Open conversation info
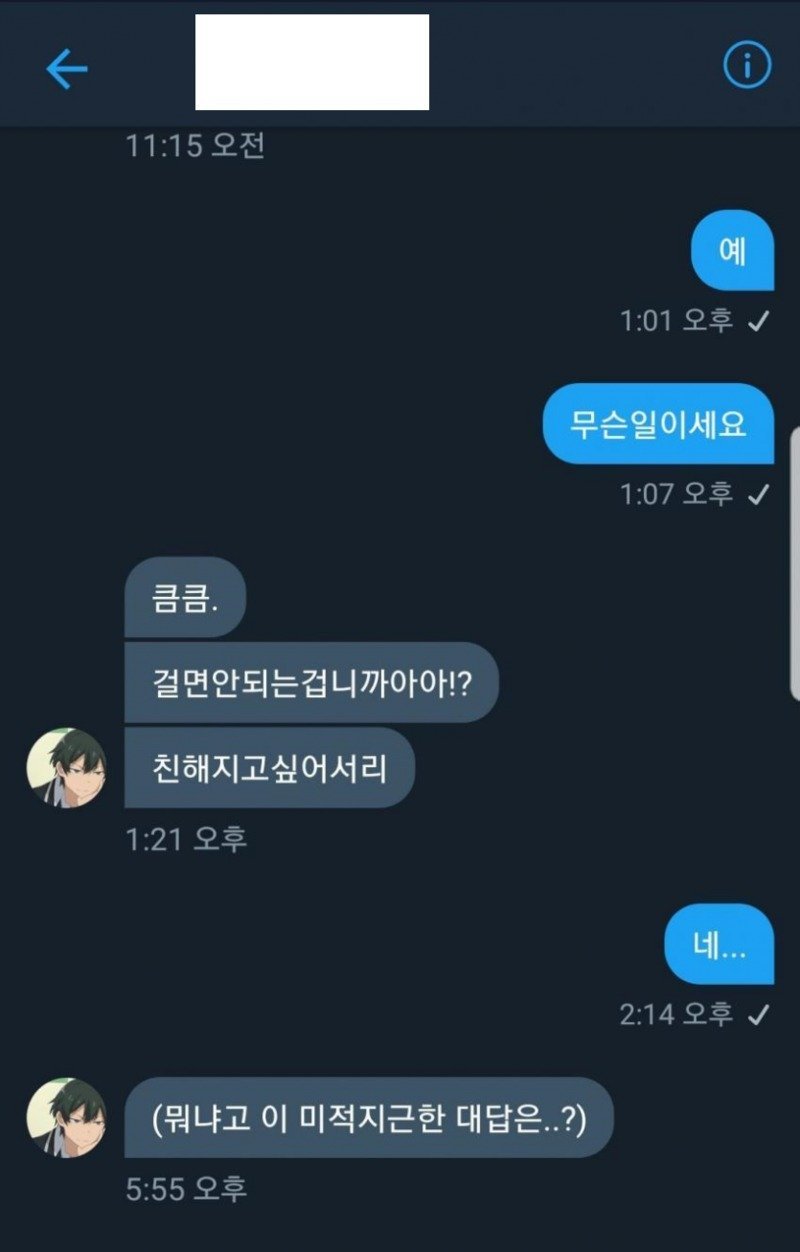Screen dimensions: 800x1252 pos(747,66)
